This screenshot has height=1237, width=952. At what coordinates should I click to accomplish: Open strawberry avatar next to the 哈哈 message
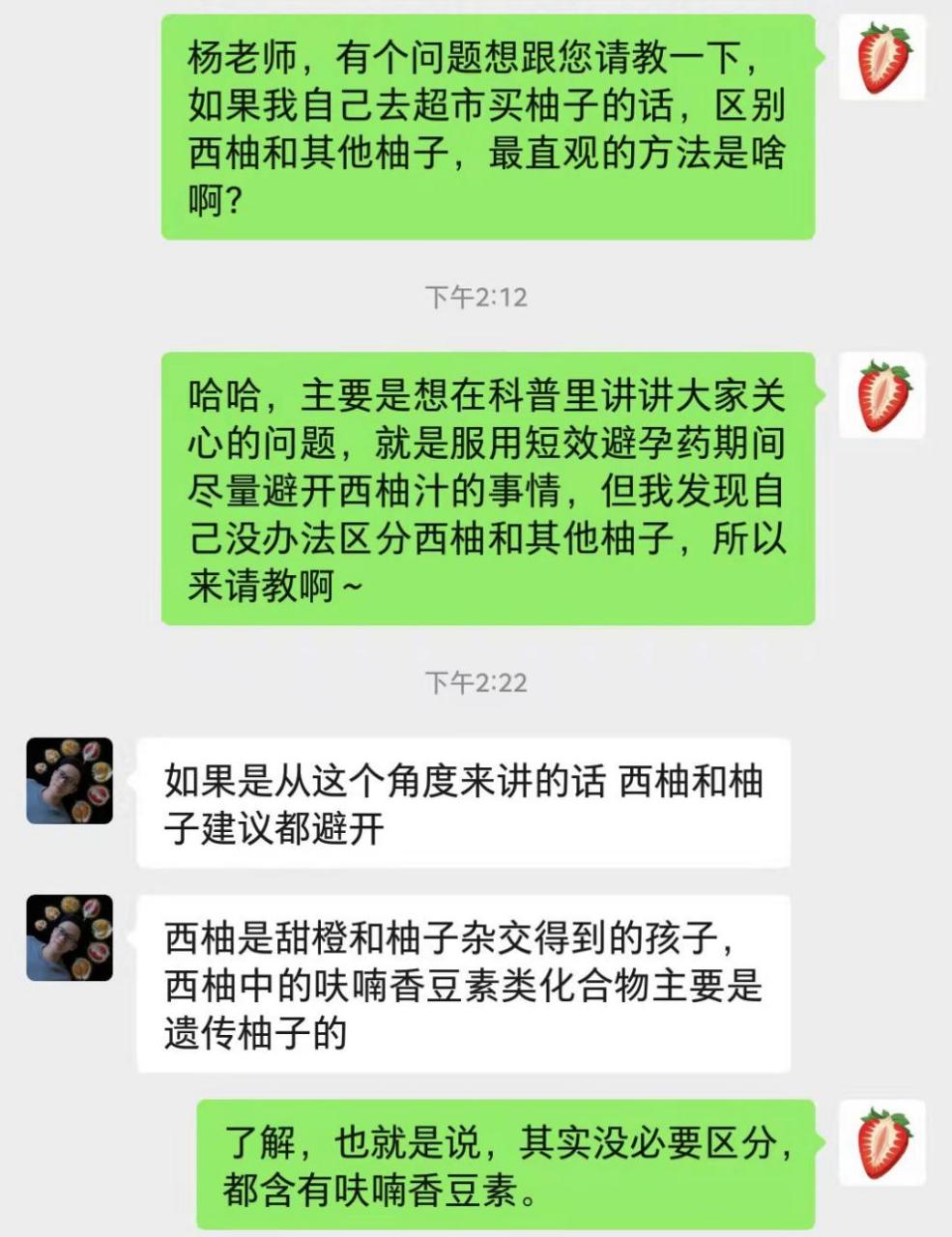coord(882,394)
